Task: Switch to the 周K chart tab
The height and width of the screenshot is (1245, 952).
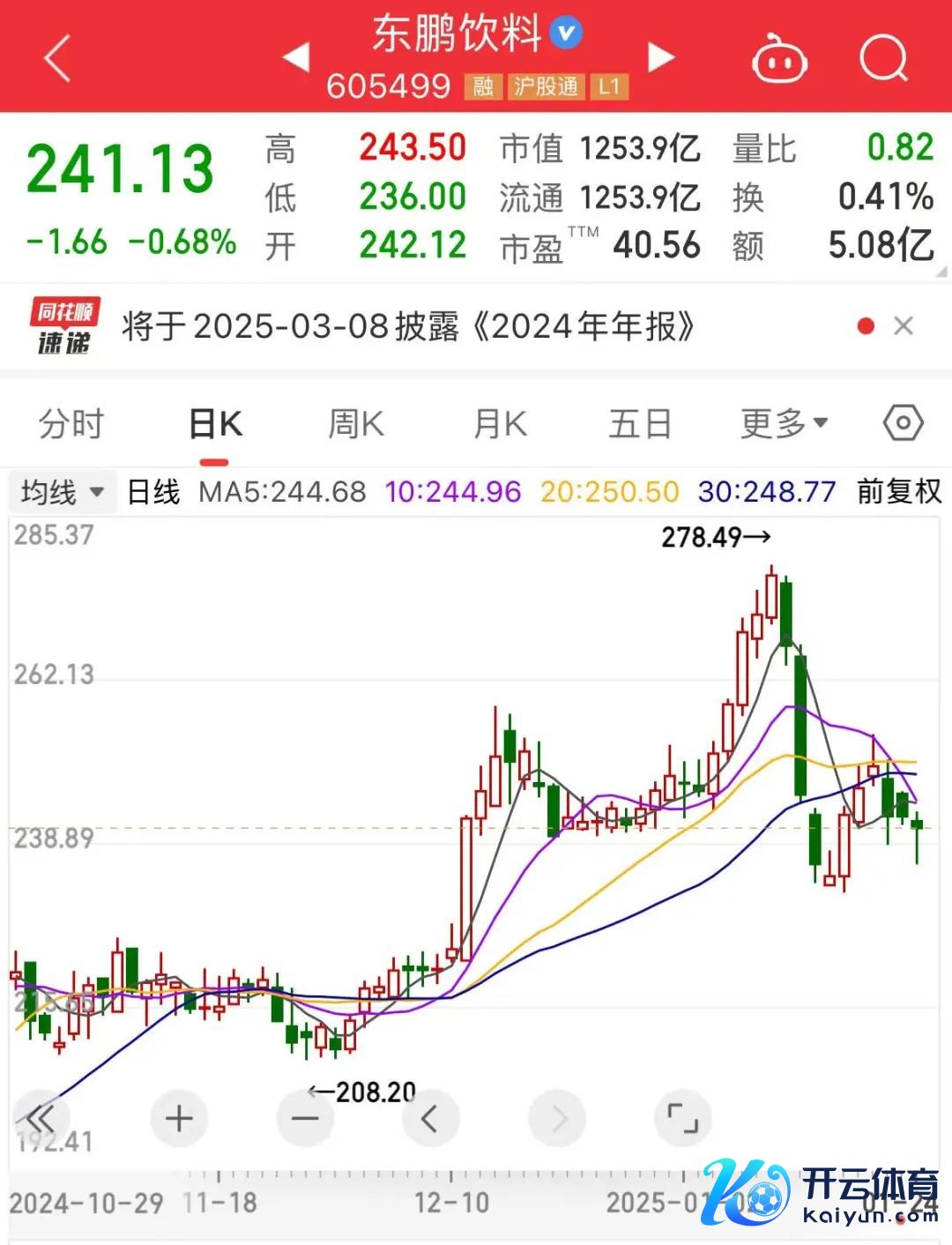Action: point(356,424)
